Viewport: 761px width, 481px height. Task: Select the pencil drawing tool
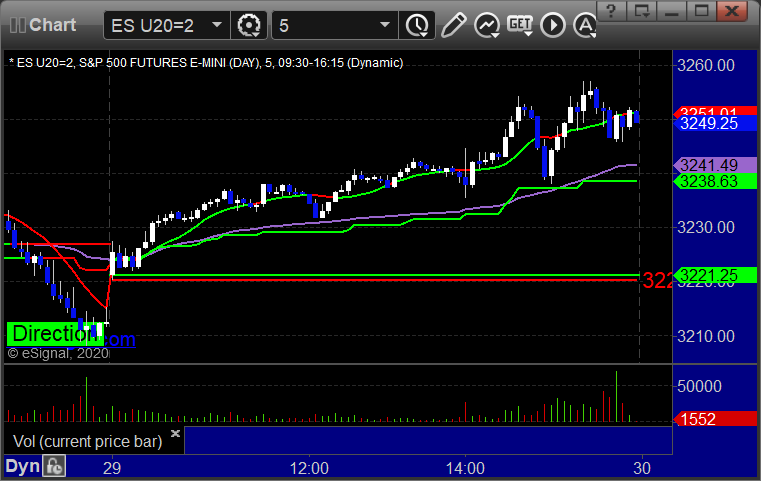point(453,23)
